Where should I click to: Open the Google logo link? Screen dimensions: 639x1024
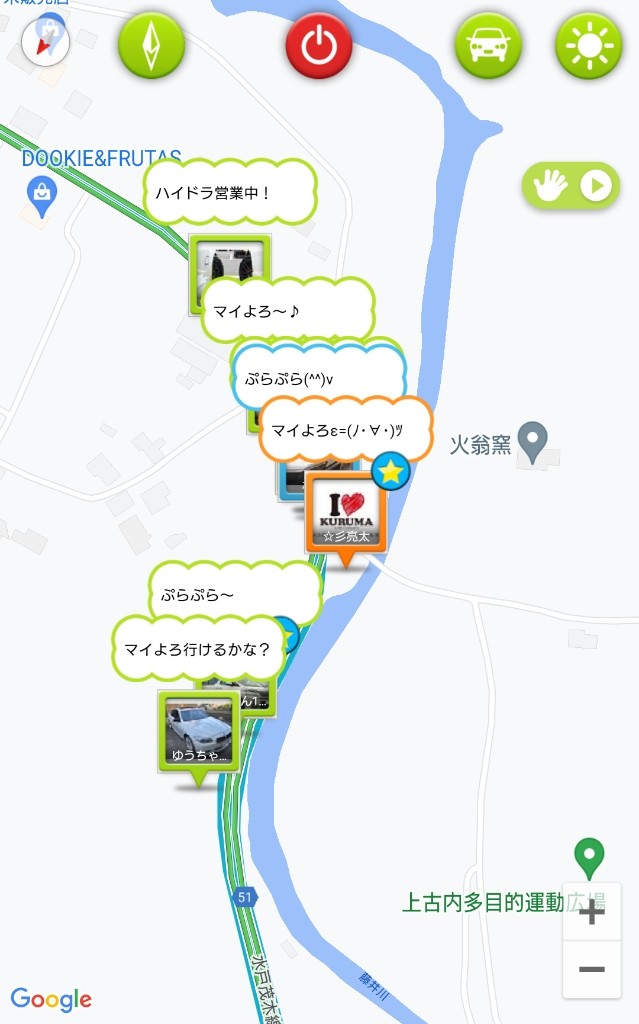coord(51,999)
